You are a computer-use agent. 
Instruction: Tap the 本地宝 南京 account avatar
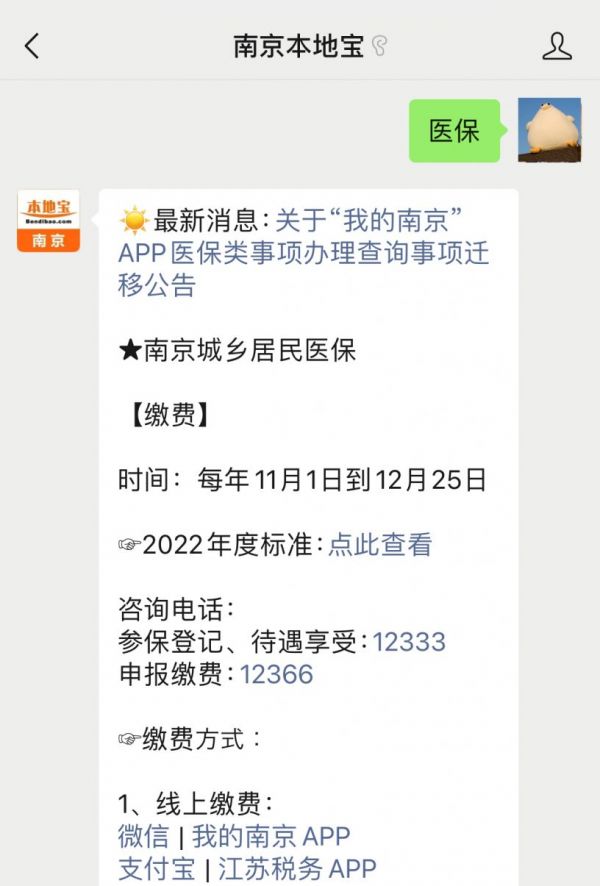point(48,221)
